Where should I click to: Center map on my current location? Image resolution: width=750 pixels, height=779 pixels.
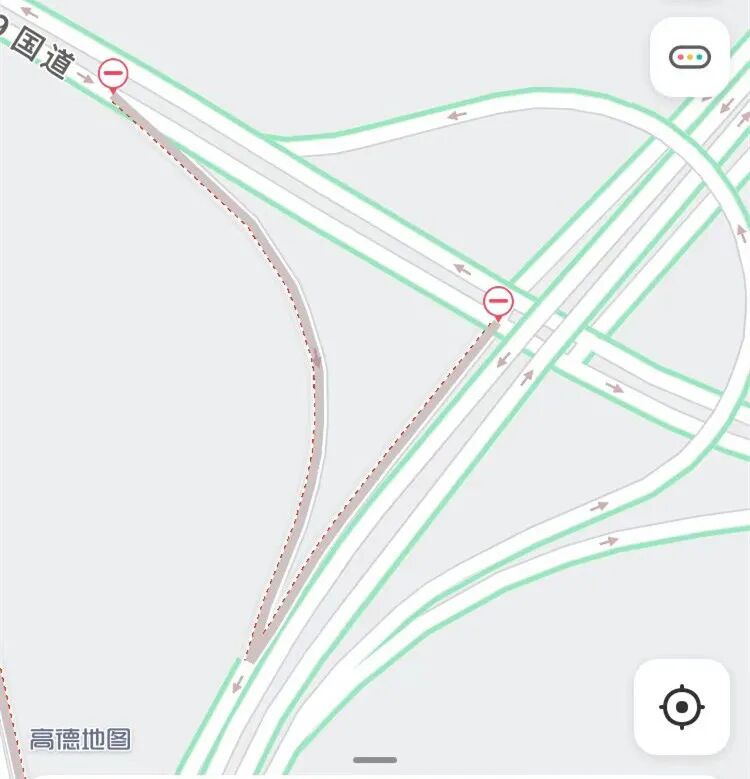681,706
